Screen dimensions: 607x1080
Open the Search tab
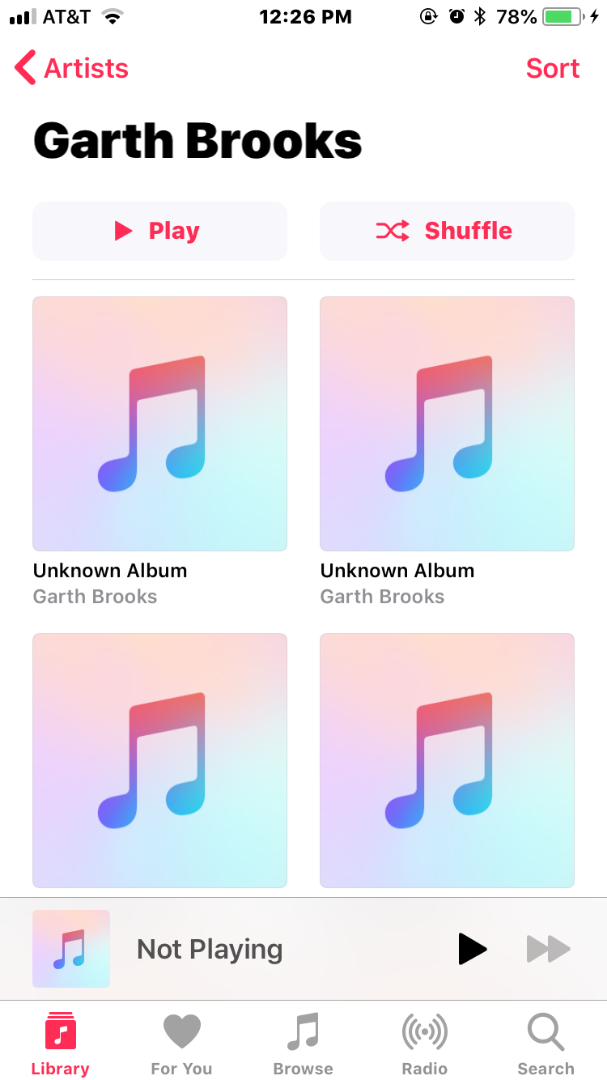[546, 1042]
